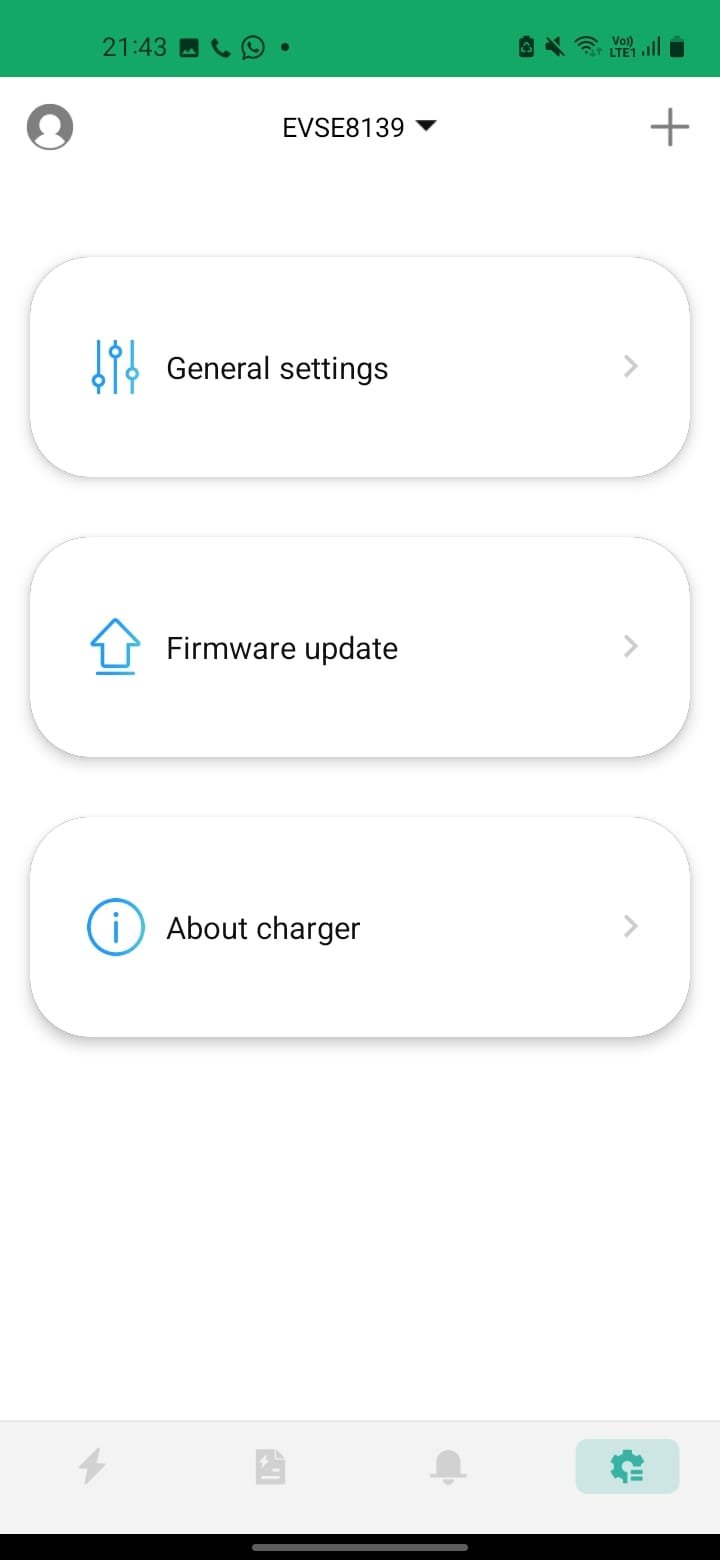Switch to the notifications bell tab

448,1467
